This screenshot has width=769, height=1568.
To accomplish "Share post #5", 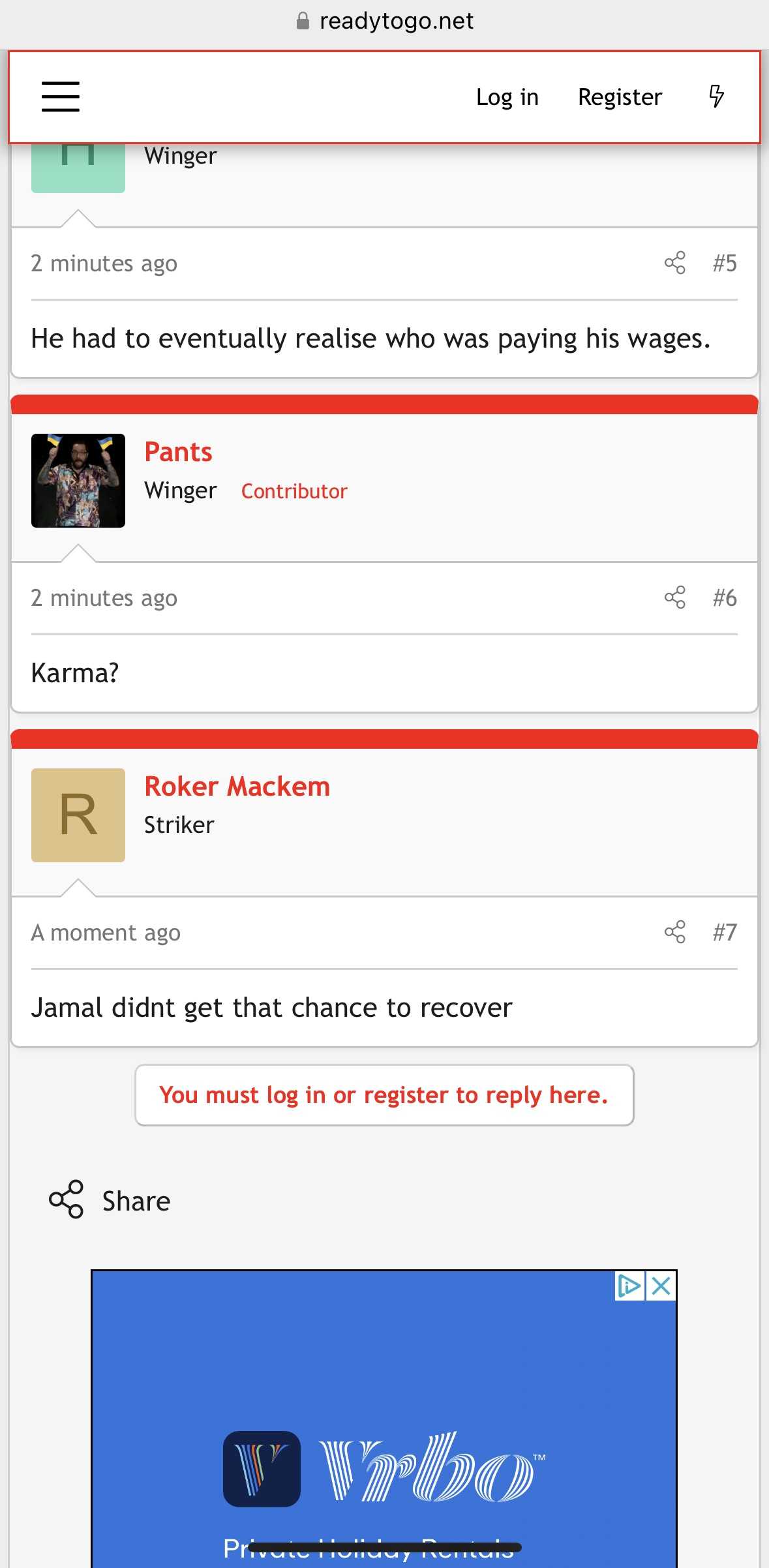I will pos(674,263).
